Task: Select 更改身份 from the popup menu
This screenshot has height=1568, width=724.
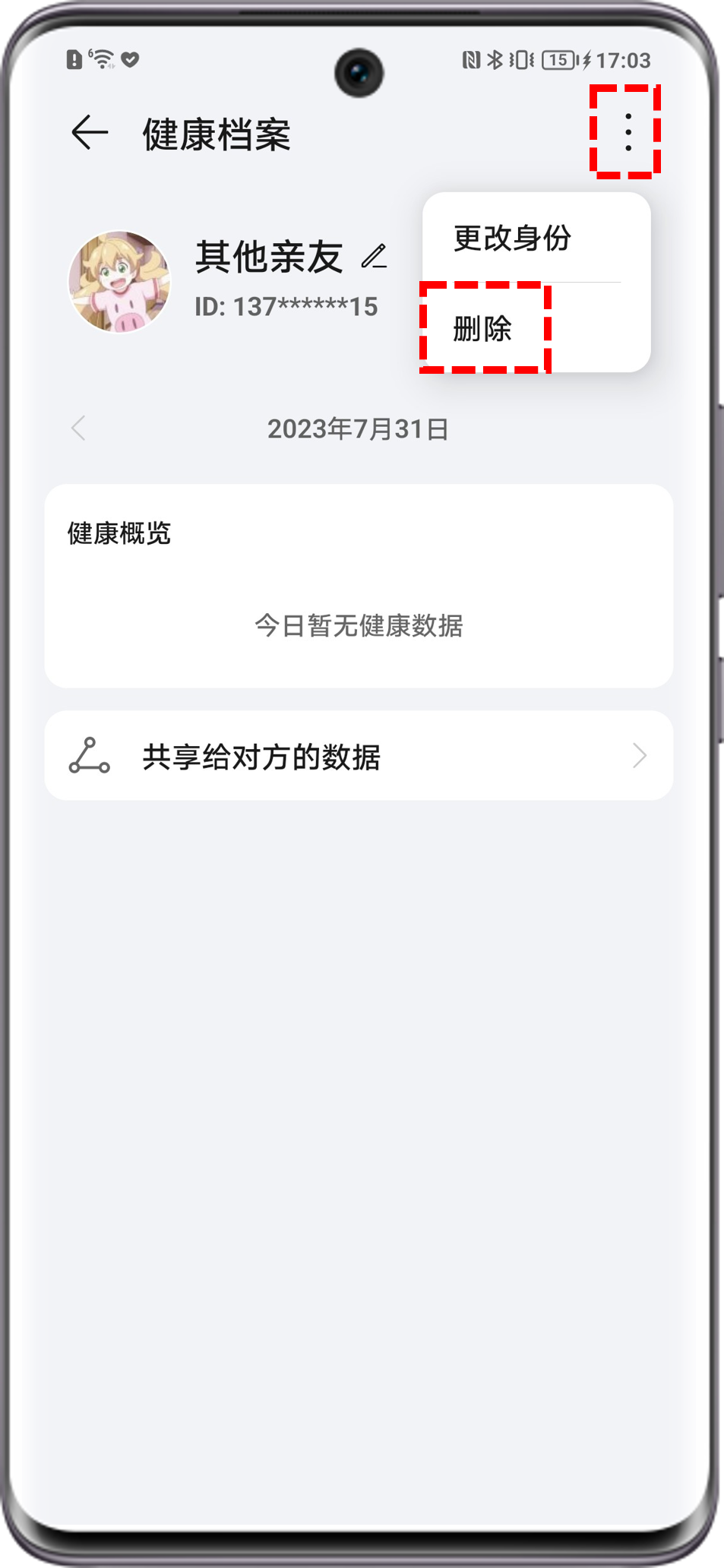Action: pos(513,239)
